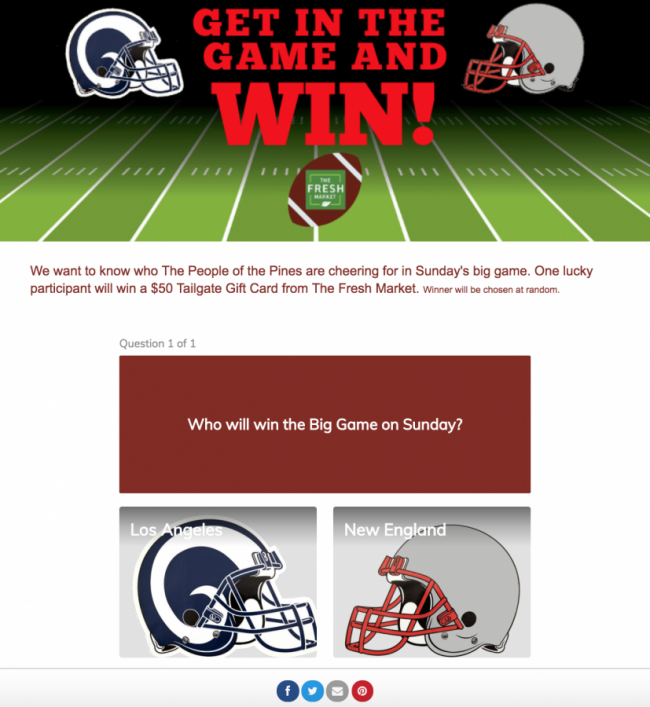Choose New England as the winner

coord(431,582)
